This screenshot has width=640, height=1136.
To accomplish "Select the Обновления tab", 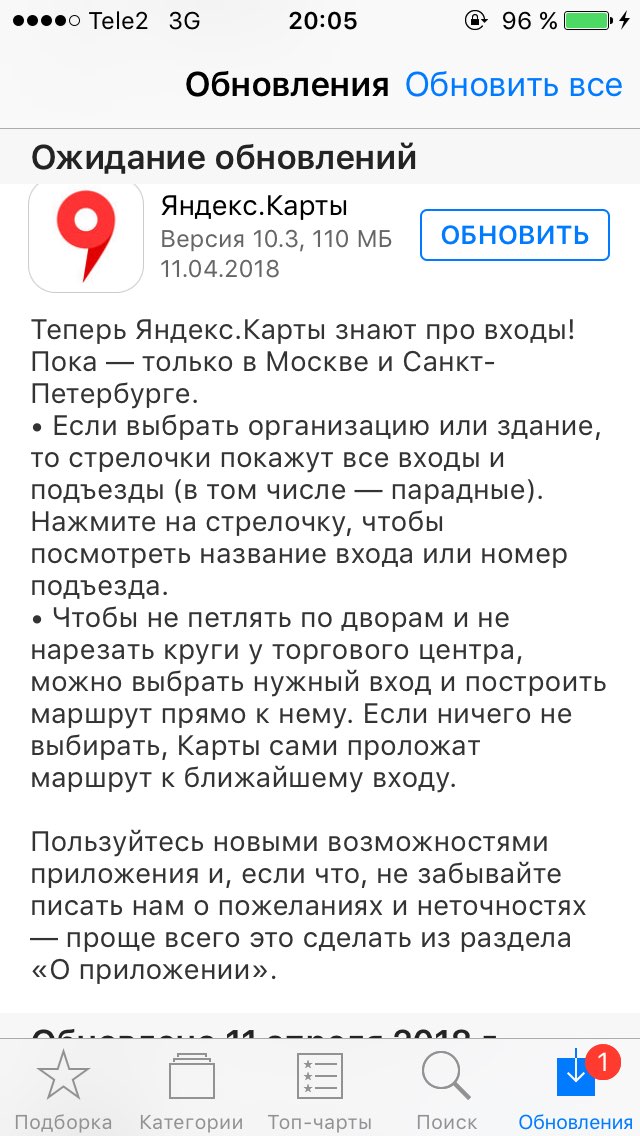I will point(576,1089).
